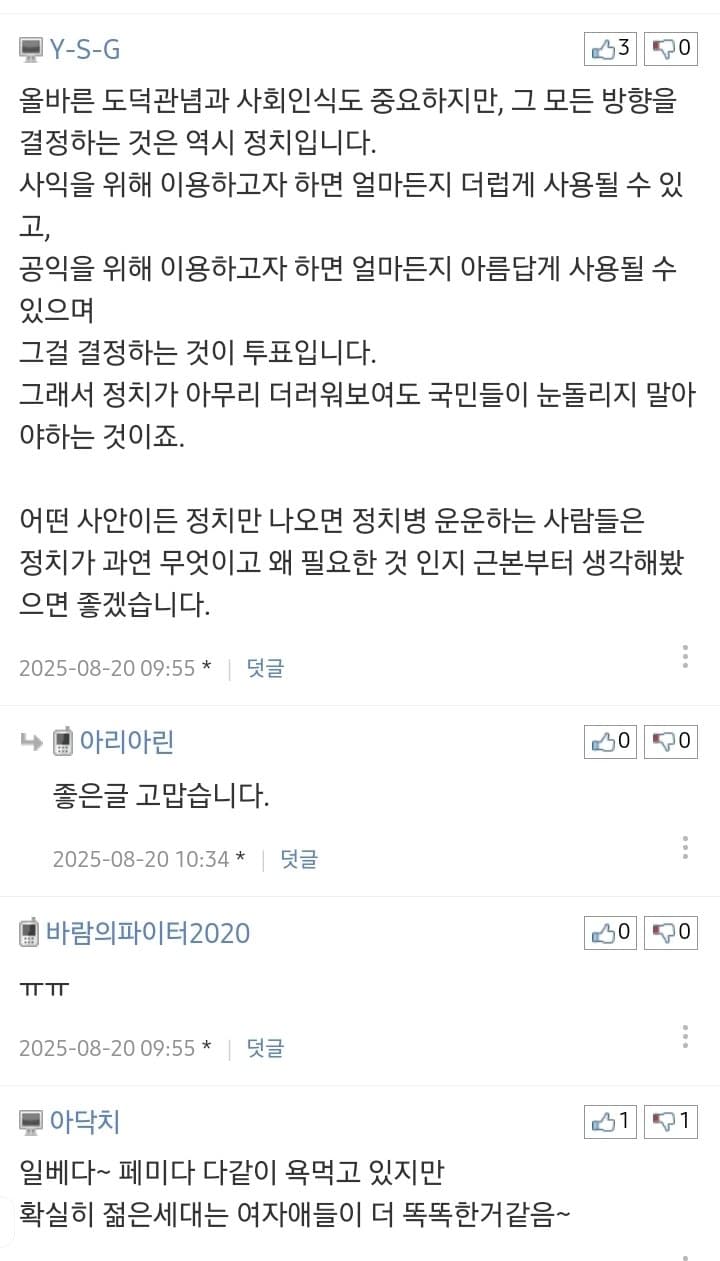This screenshot has height=1261, width=720.
Task: Open 아닥치's user profile
Action: click(85, 1122)
